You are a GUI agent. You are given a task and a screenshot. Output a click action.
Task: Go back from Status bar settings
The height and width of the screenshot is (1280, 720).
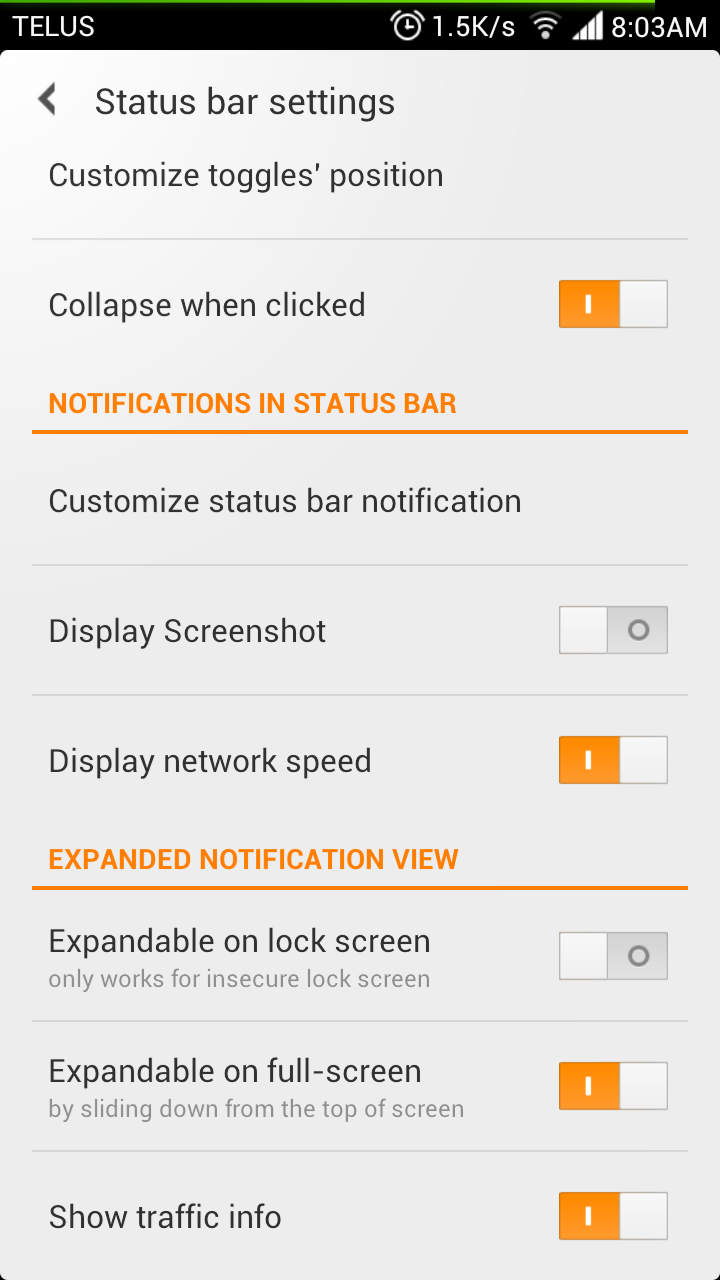[x=47, y=101]
